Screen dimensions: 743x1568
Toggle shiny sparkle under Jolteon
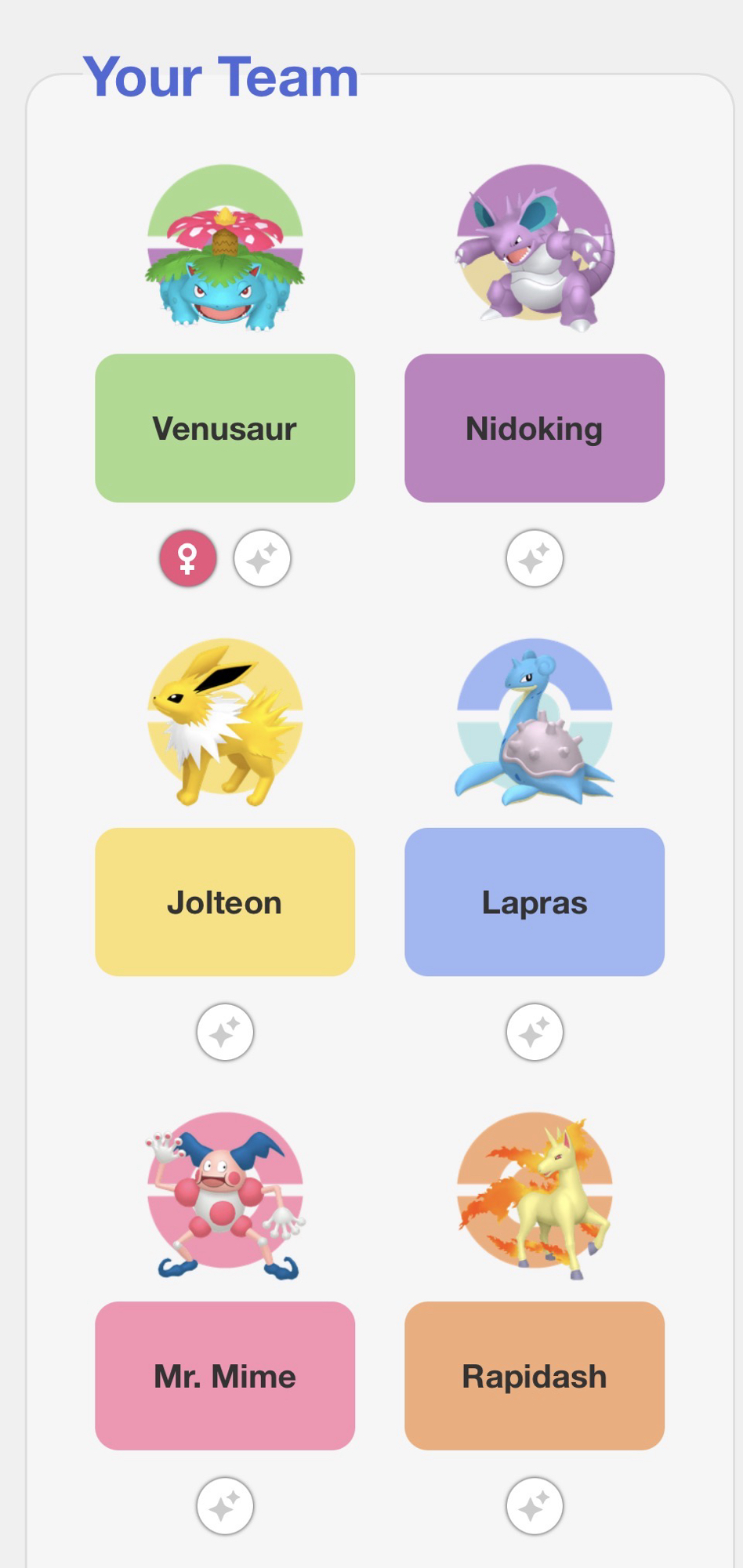(225, 1033)
